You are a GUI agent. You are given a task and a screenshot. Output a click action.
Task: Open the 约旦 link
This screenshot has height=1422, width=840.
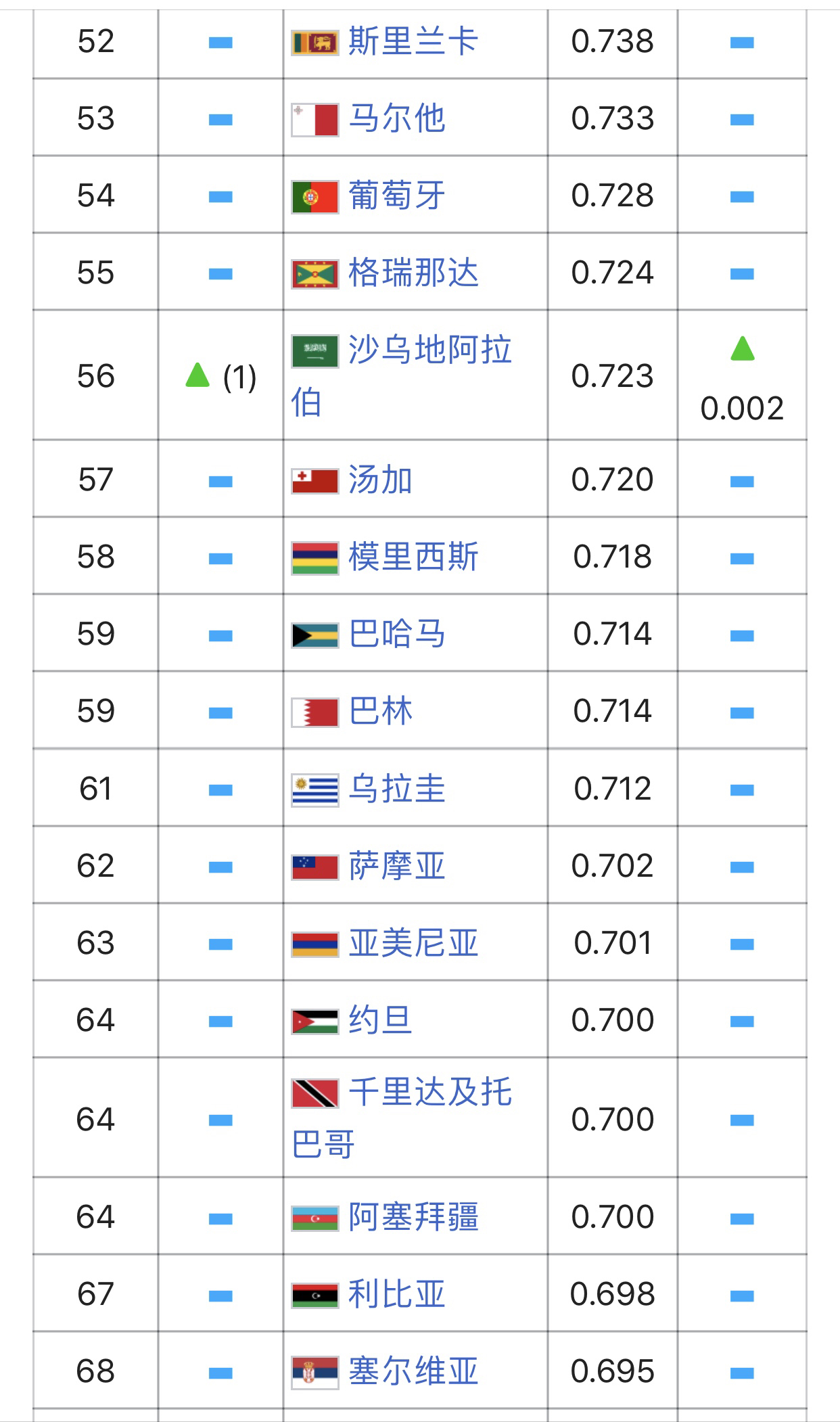[380, 1021]
